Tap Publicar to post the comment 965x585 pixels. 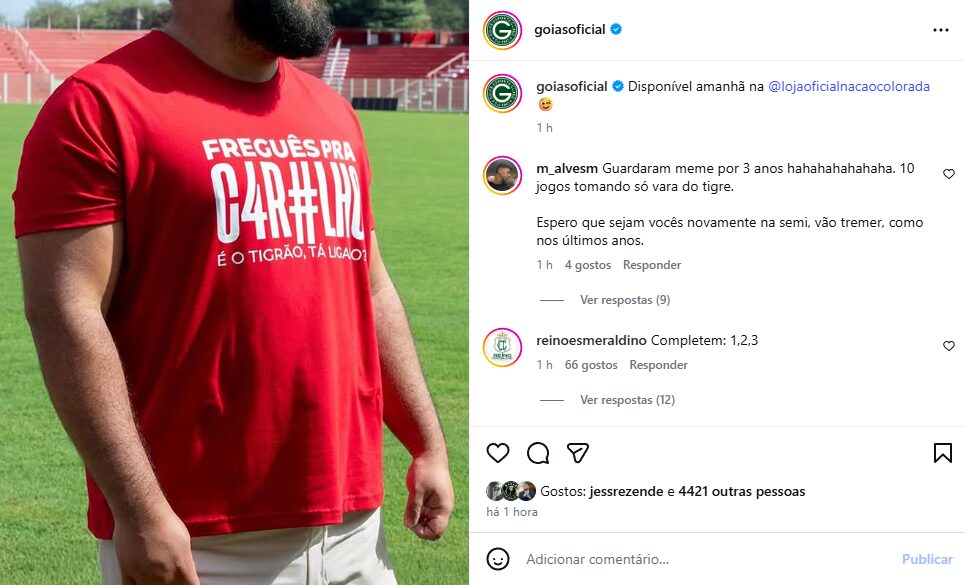pyautogui.click(x=927, y=559)
